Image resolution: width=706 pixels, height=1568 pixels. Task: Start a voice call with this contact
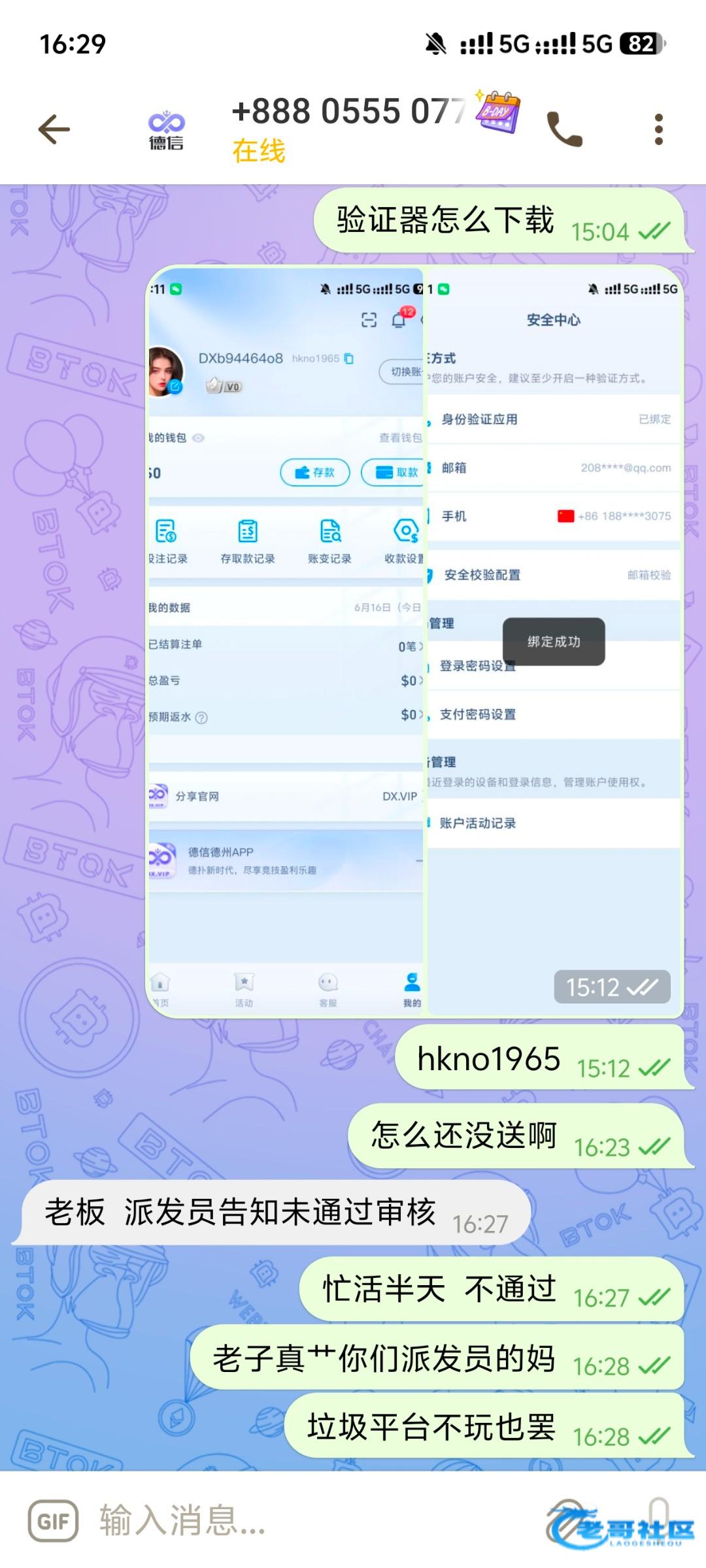[x=564, y=129]
